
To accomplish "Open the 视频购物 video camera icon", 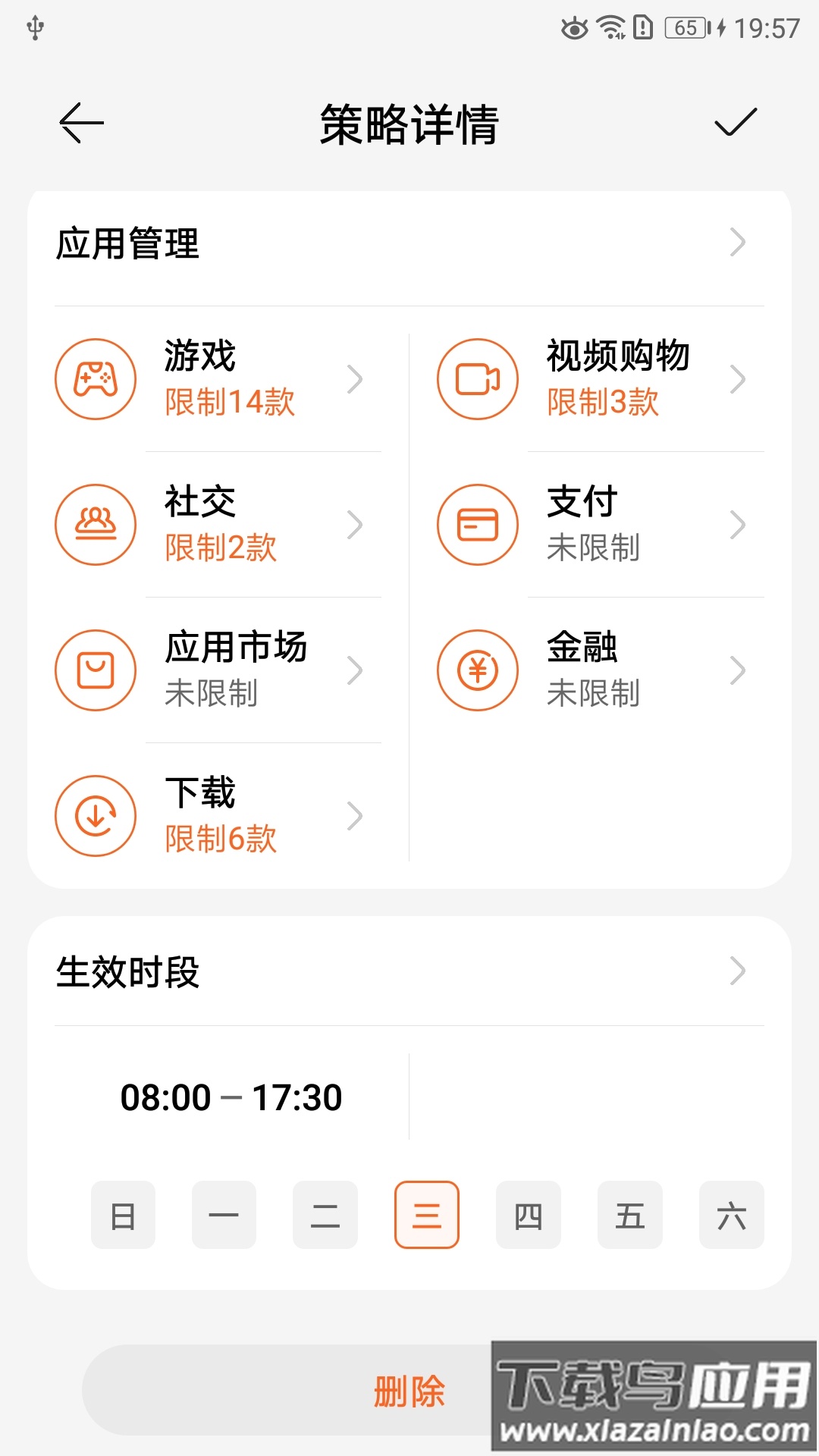I will tap(477, 378).
